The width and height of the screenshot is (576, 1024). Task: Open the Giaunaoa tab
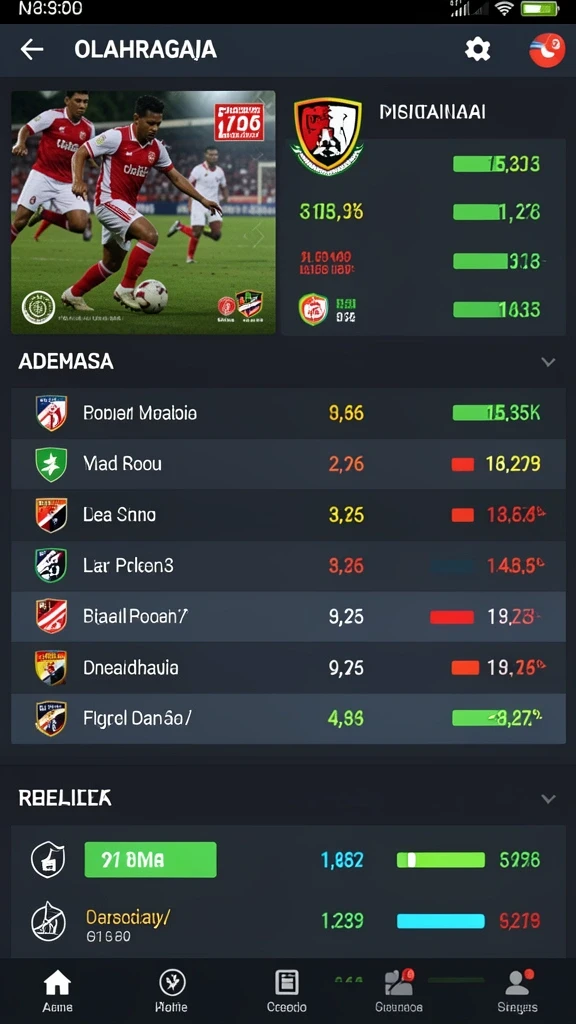click(399, 991)
